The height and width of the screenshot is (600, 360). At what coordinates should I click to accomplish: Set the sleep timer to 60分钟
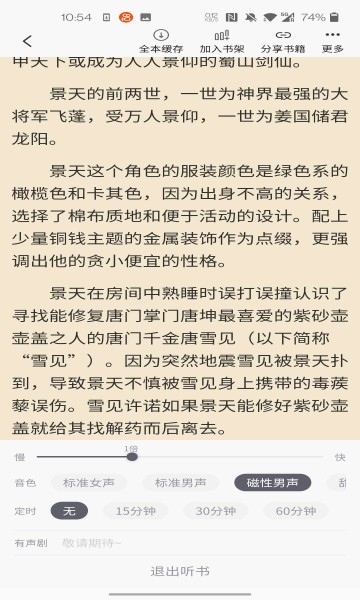click(296, 511)
